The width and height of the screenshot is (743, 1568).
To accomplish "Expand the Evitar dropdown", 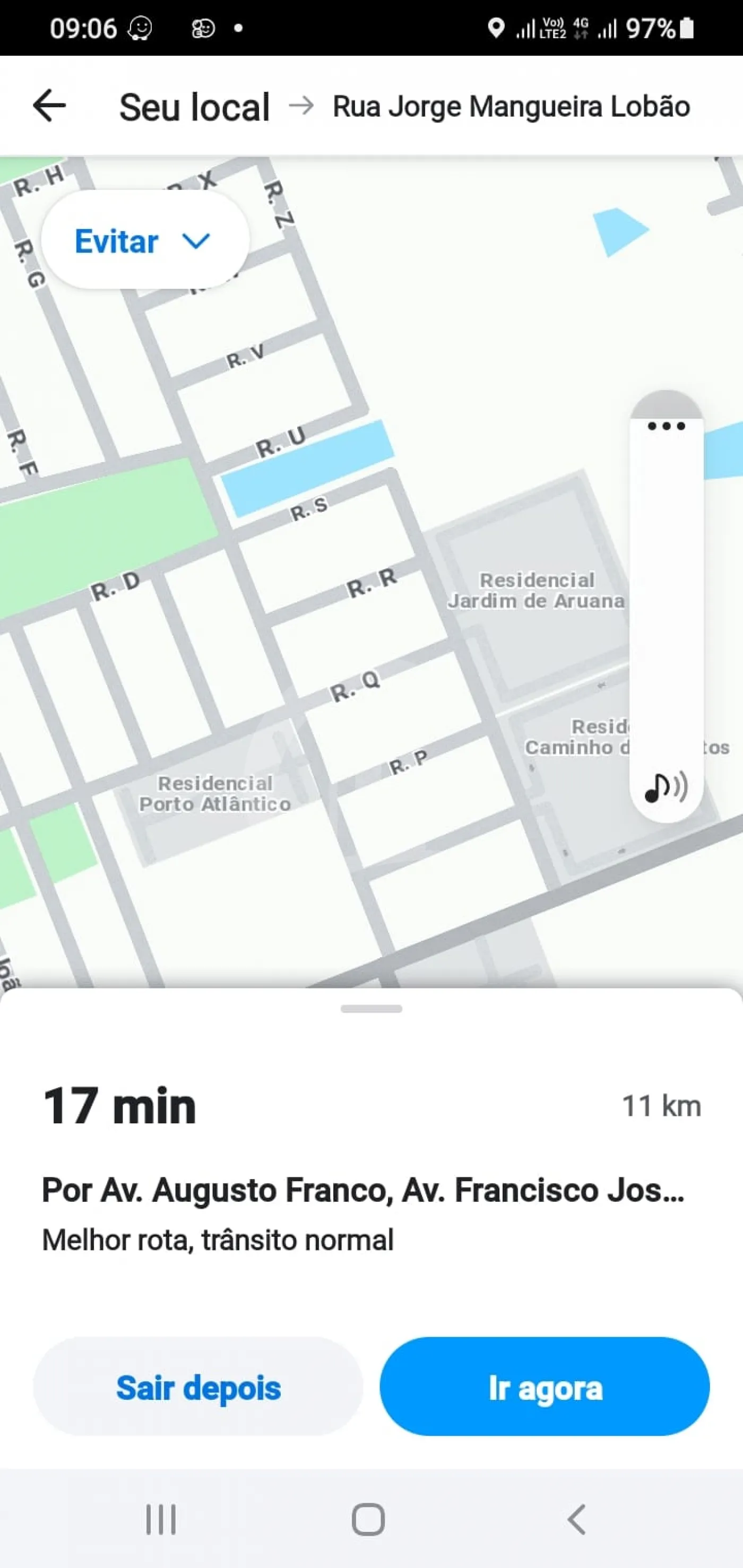I will (145, 240).
